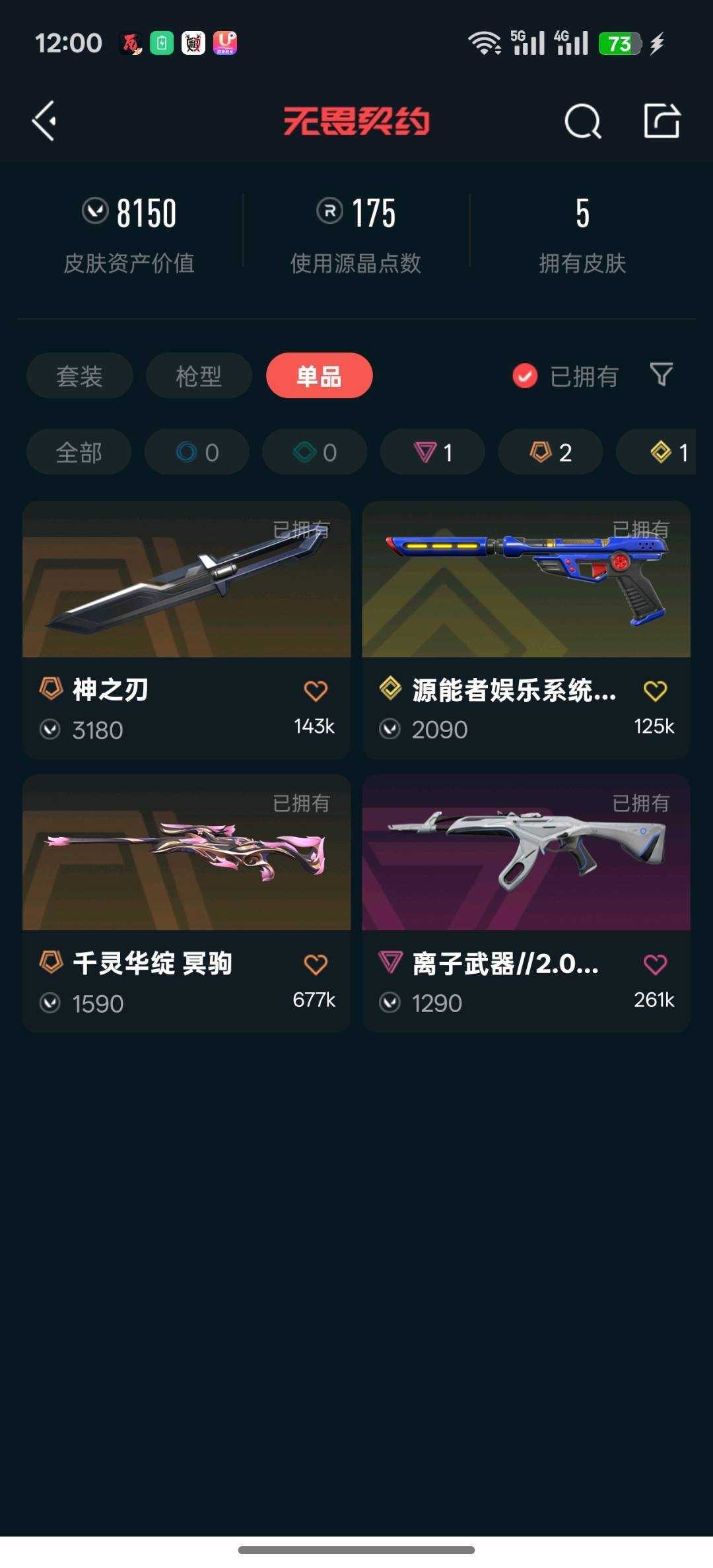Image resolution: width=713 pixels, height=1568 pixels.
Task: Like the 神之刃 skin with heart icon
Action: point(316,691)
